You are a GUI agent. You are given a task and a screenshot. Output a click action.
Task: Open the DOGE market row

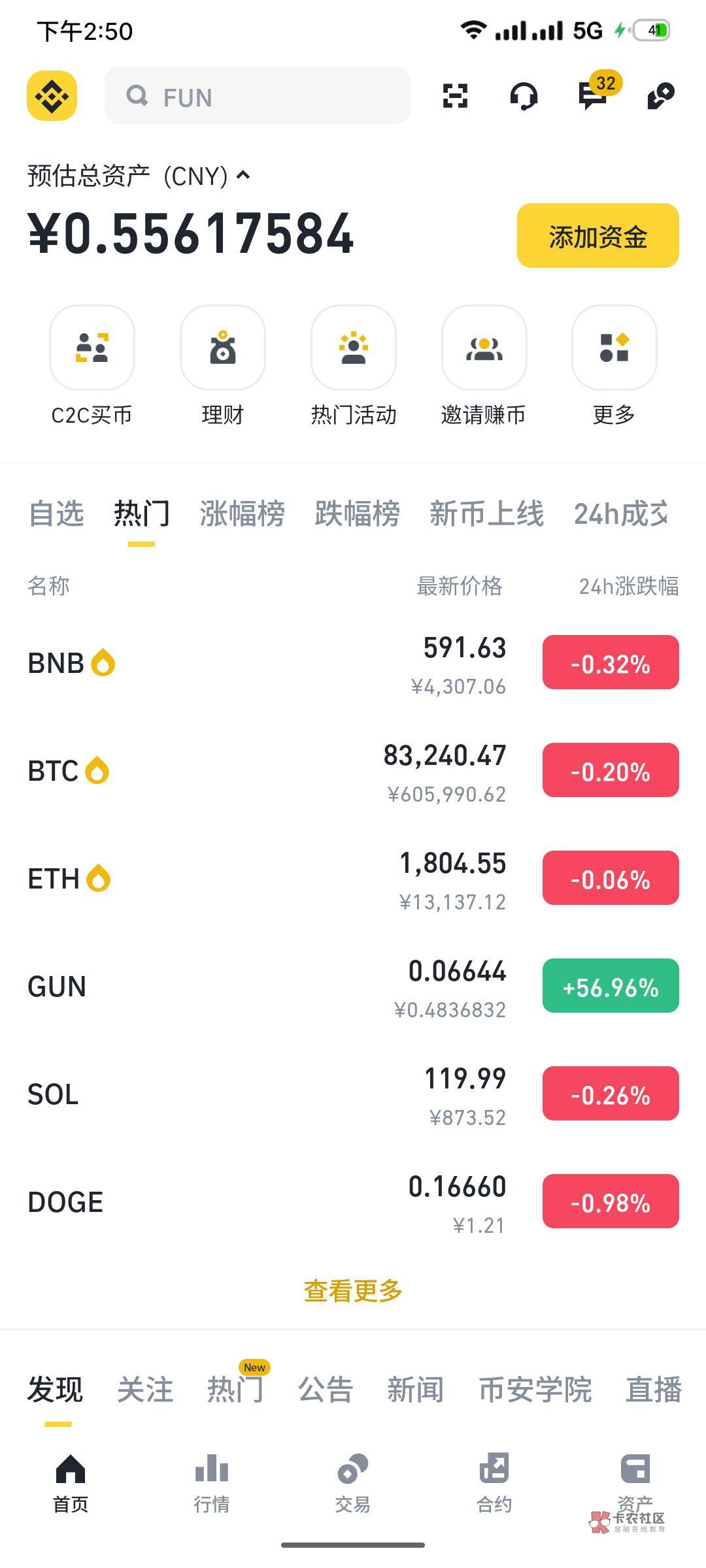353,1202
